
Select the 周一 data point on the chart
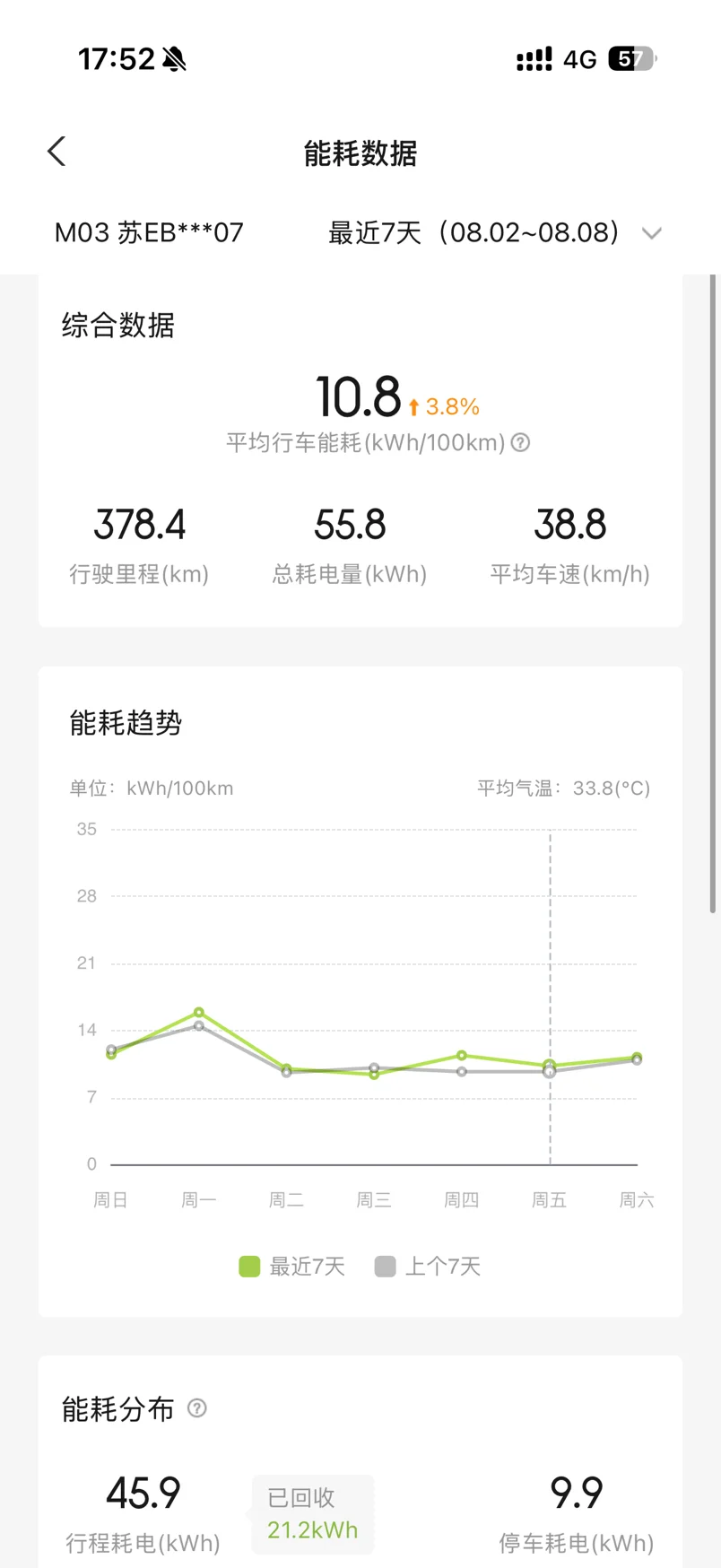coord(199,1013)
